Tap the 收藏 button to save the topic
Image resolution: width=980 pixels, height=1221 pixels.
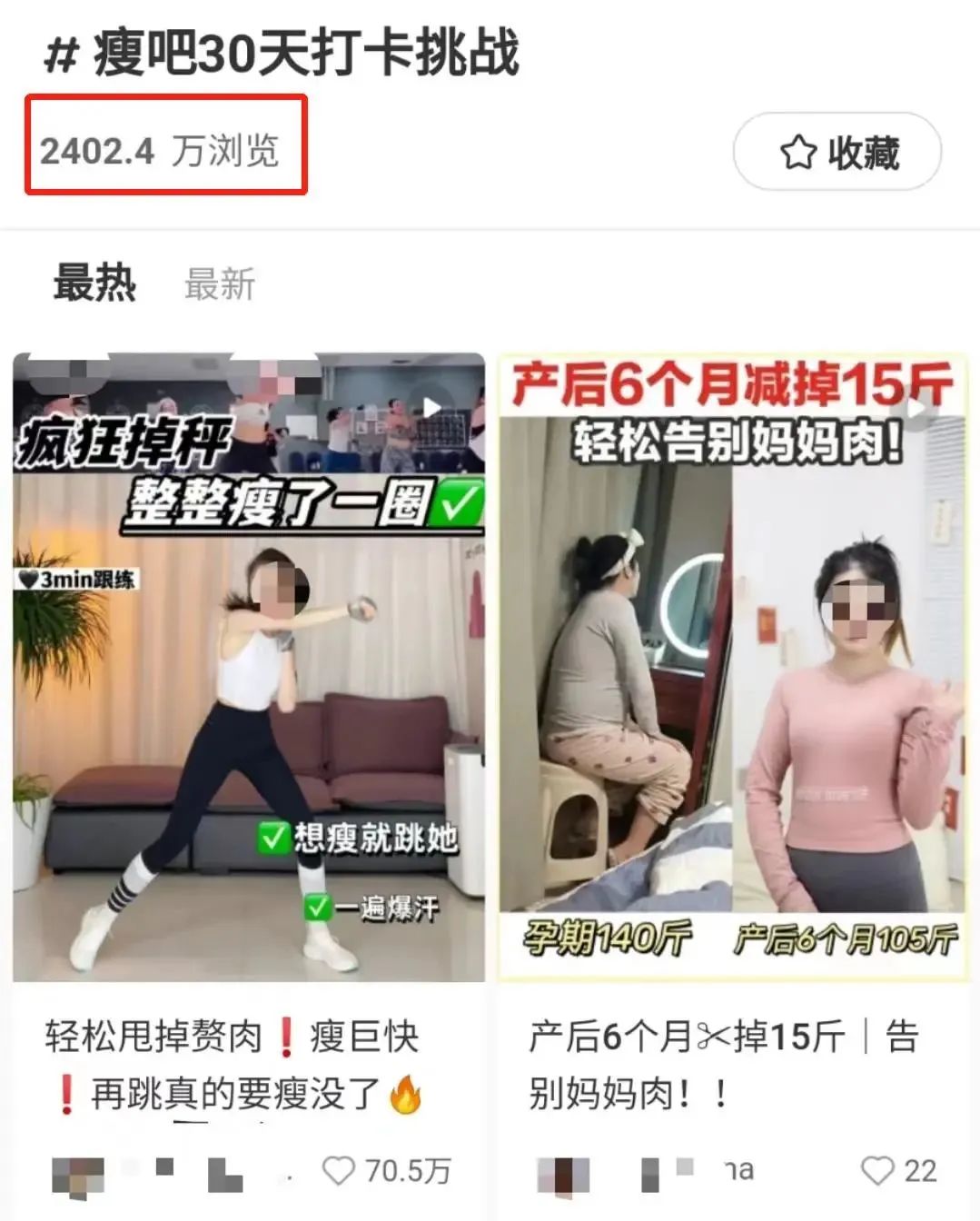tap(836, 153)
